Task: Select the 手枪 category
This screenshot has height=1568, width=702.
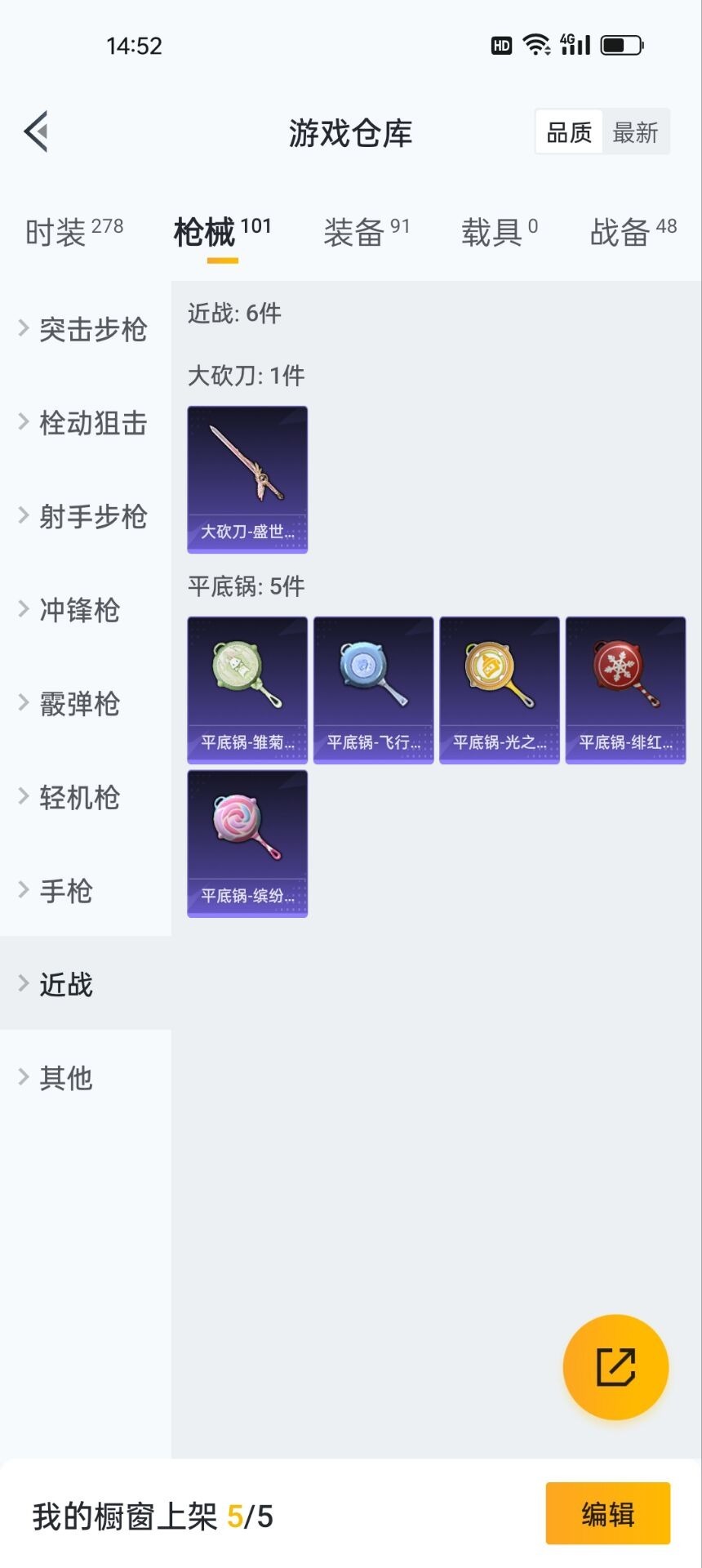Action: (x=65, y=890)
